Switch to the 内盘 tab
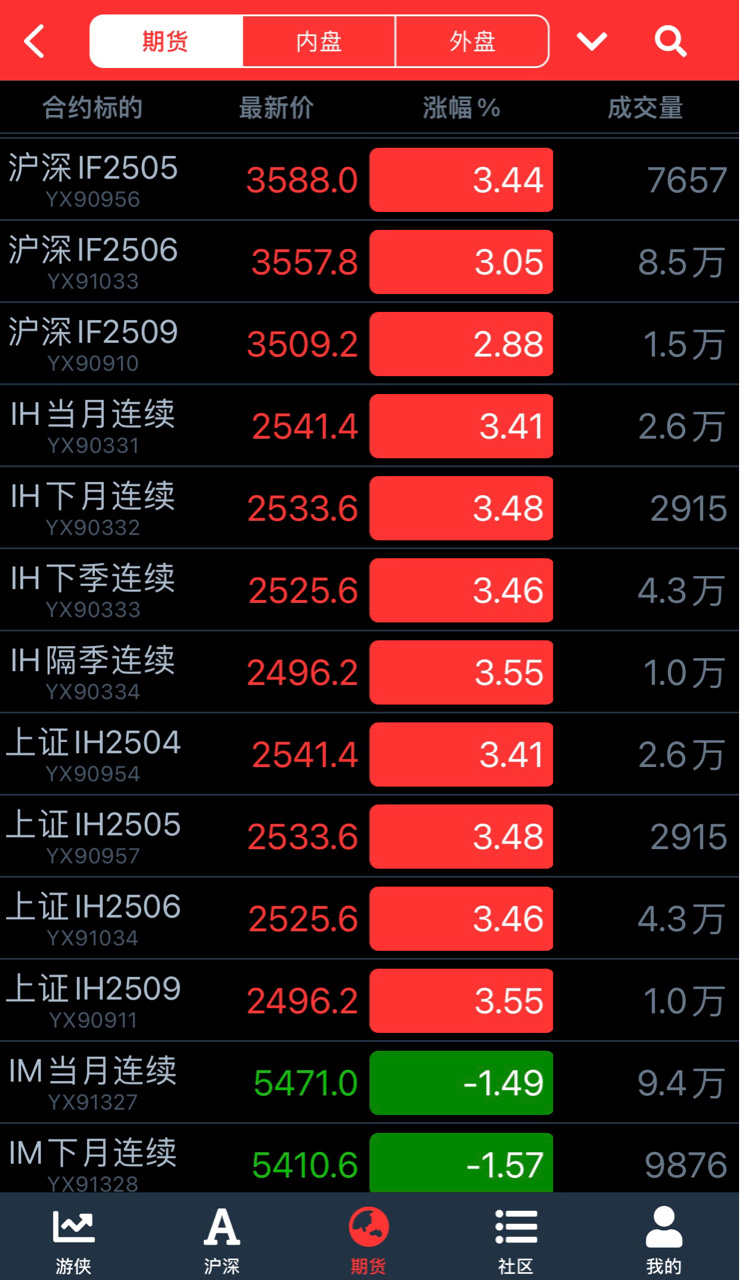 (319, 41)
